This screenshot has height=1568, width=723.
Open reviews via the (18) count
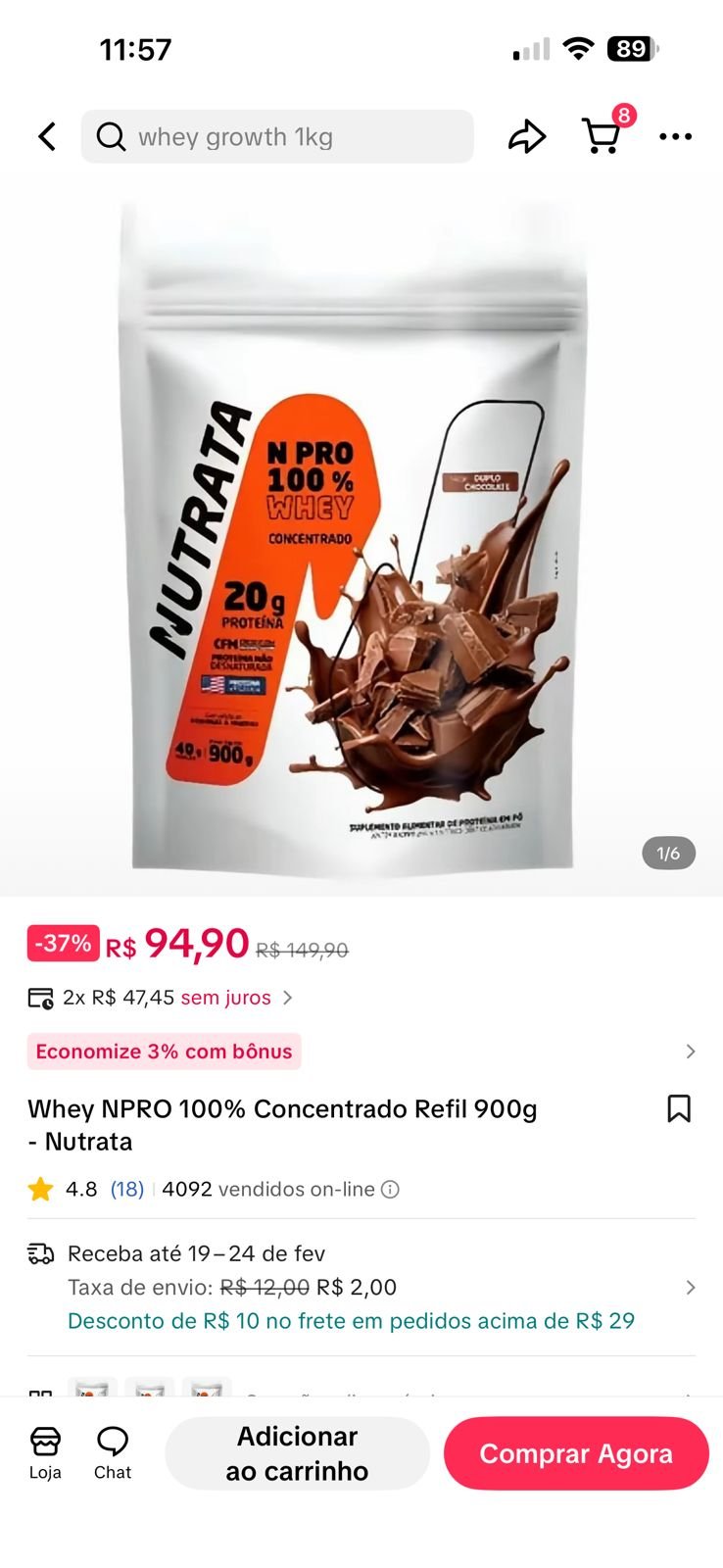click(x=128, y=1189)
